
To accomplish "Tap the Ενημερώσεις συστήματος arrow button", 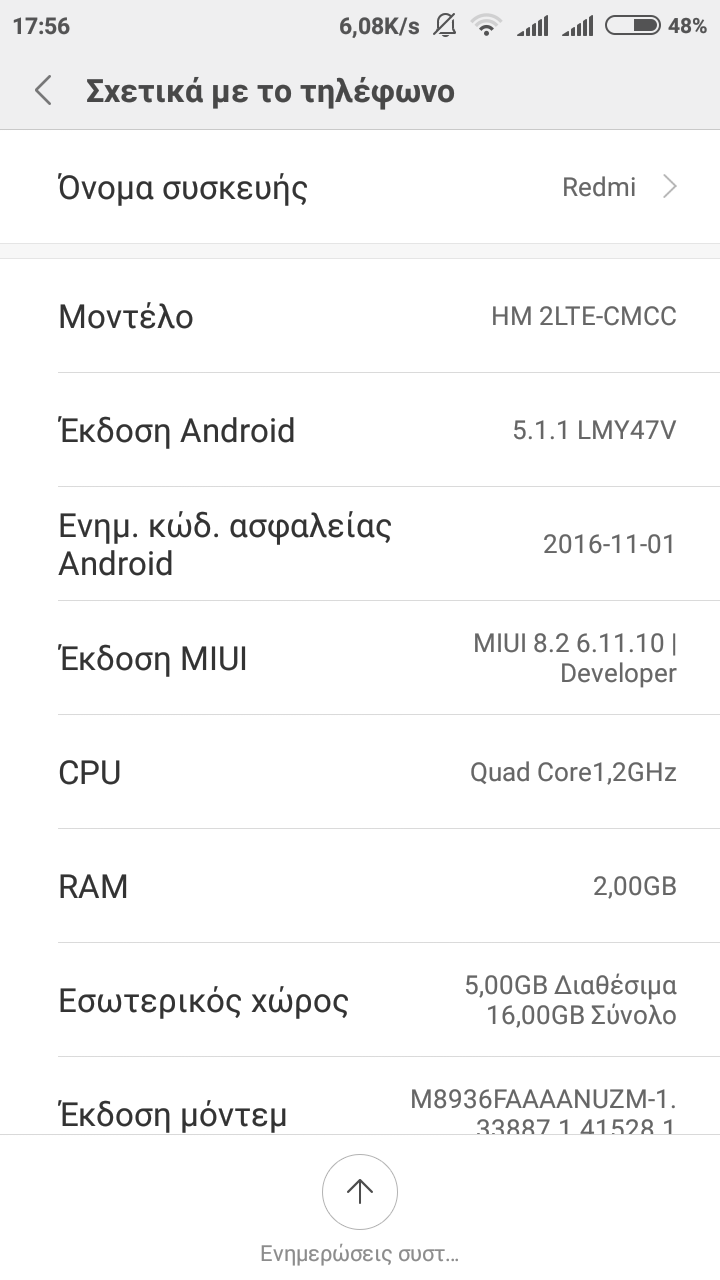I will [x=360, y=1191].
